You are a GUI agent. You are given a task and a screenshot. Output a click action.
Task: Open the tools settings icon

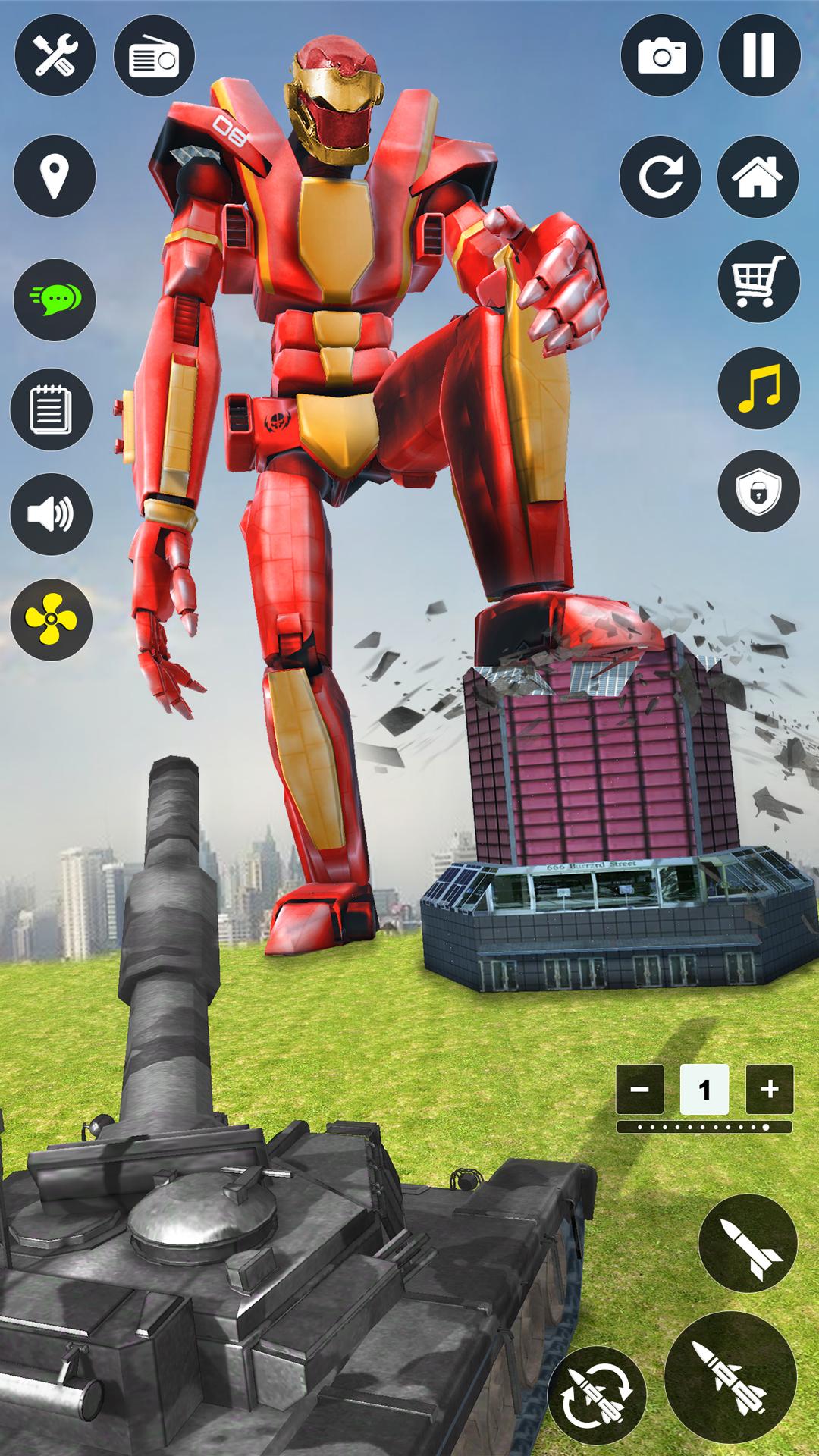pyautogui.click(x=55, y=55)
